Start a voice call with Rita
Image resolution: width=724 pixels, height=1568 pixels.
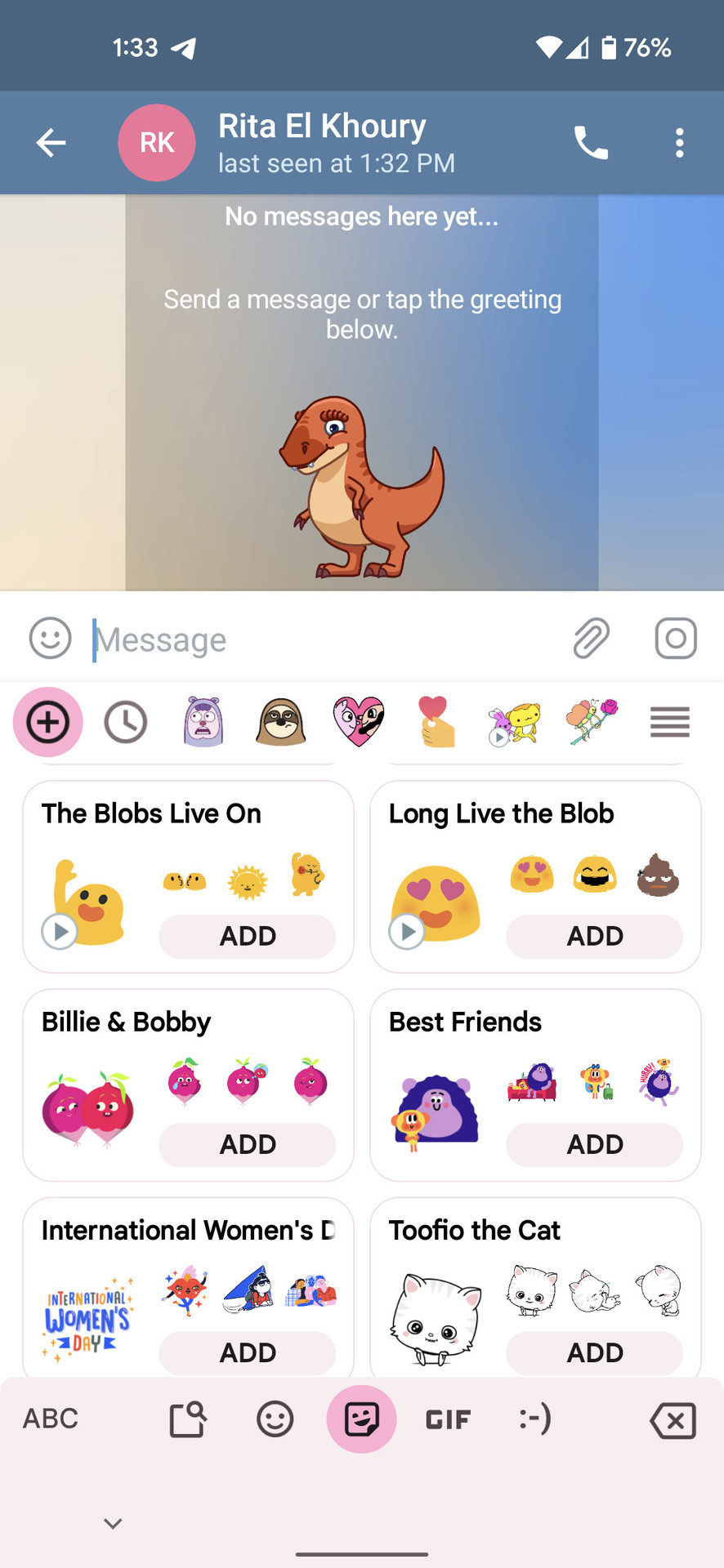pos(591,143)
